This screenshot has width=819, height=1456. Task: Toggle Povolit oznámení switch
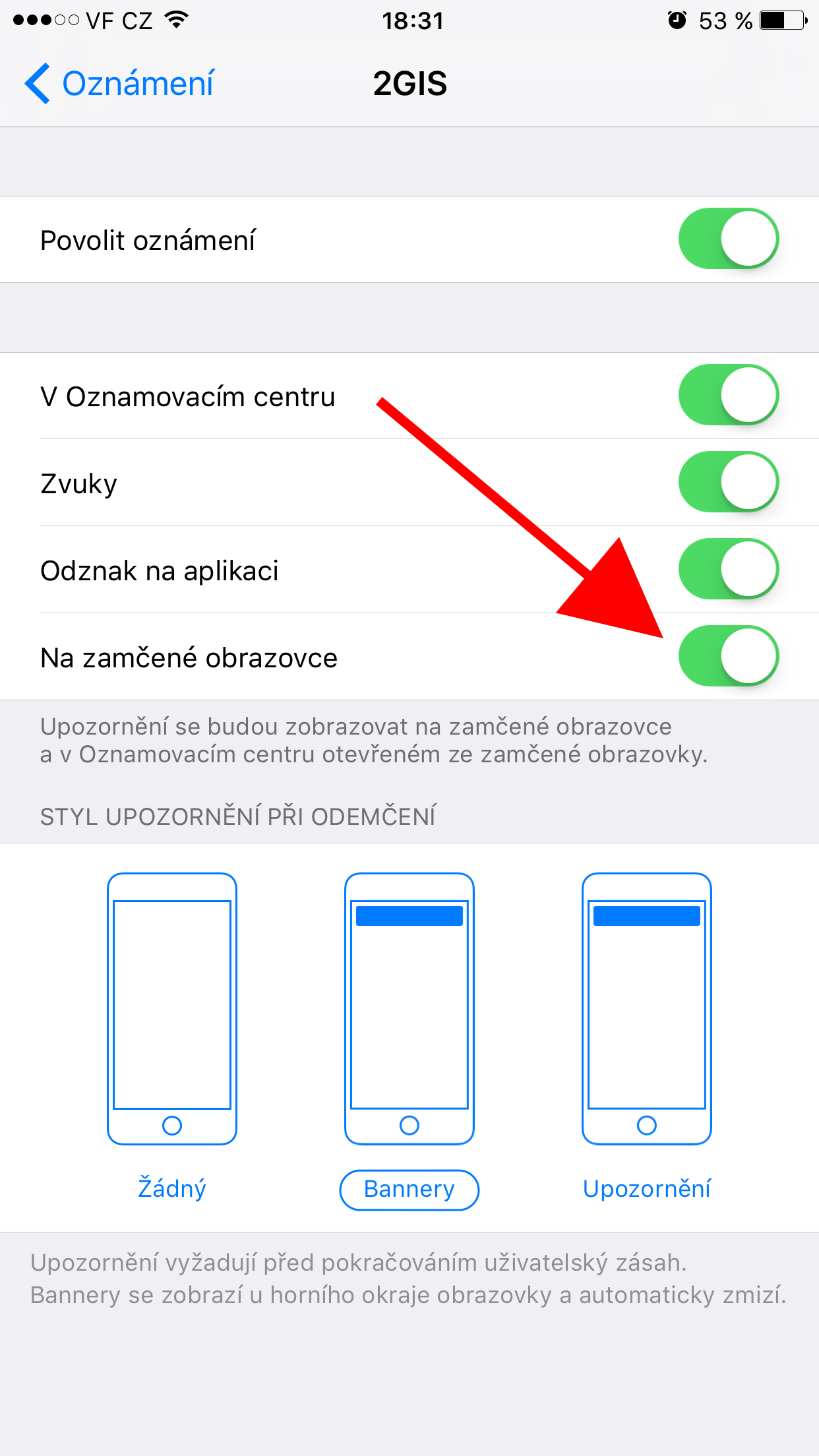click(728, 239)
